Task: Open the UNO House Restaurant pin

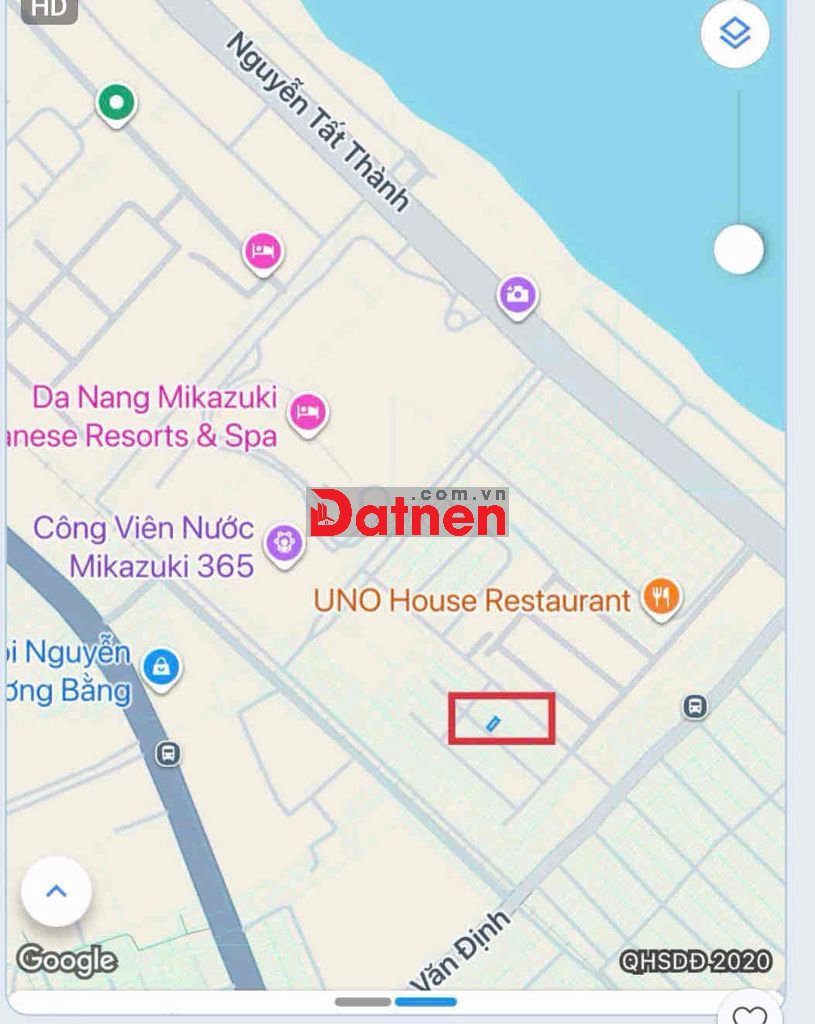Action: click(x=661, y=598)
